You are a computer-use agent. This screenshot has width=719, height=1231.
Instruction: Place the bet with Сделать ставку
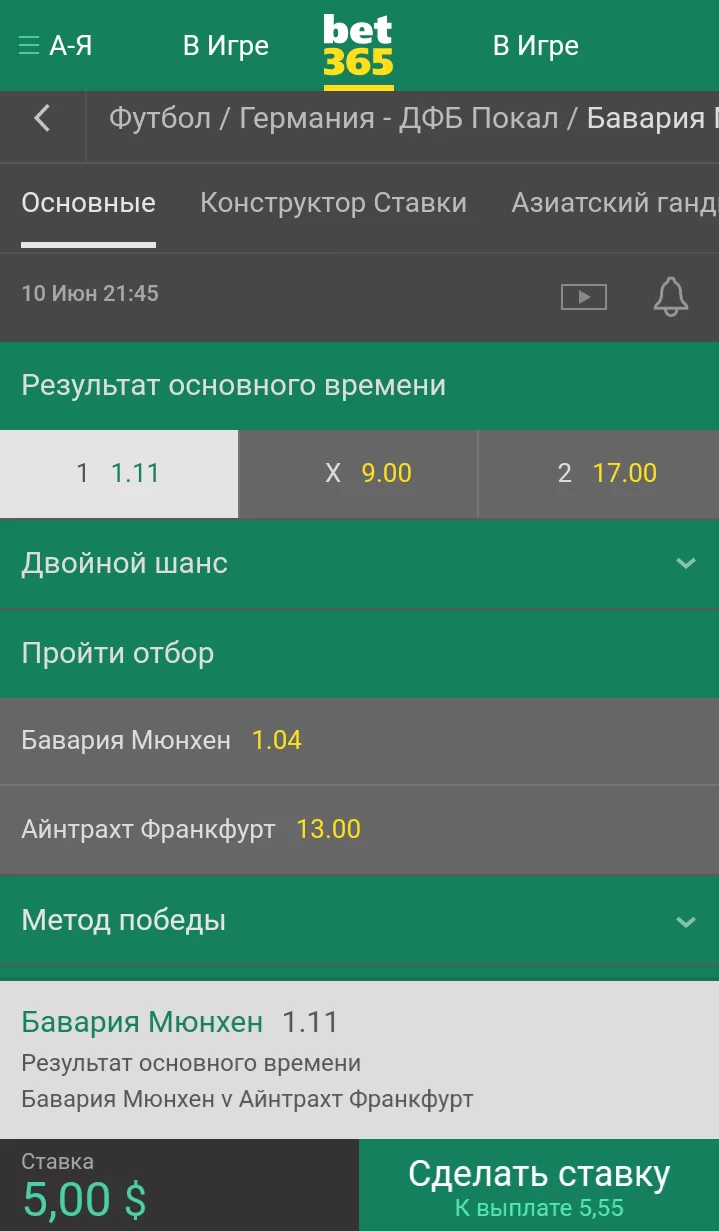click(539, 1185)
